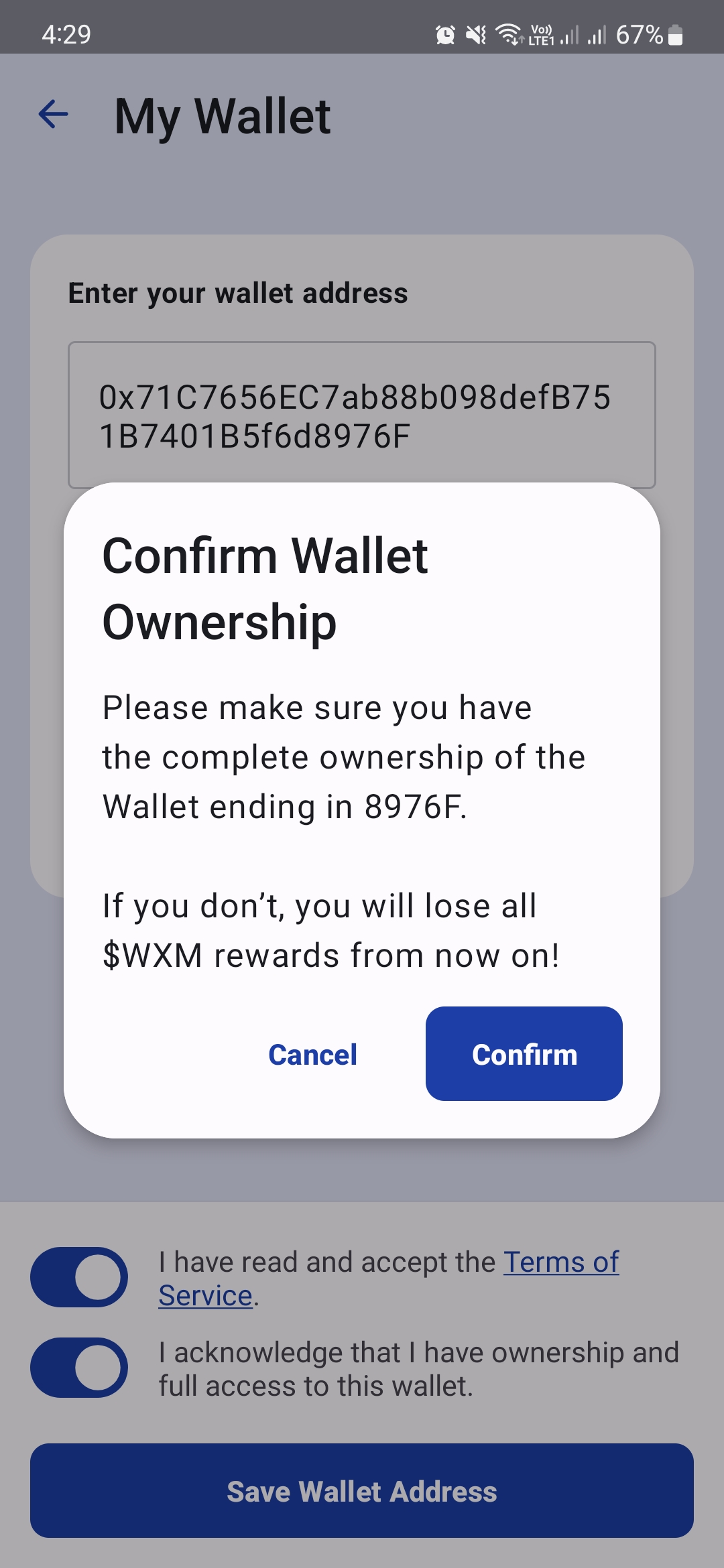
Task: Go back from My Wallet
Action: [x=54, y=114]
